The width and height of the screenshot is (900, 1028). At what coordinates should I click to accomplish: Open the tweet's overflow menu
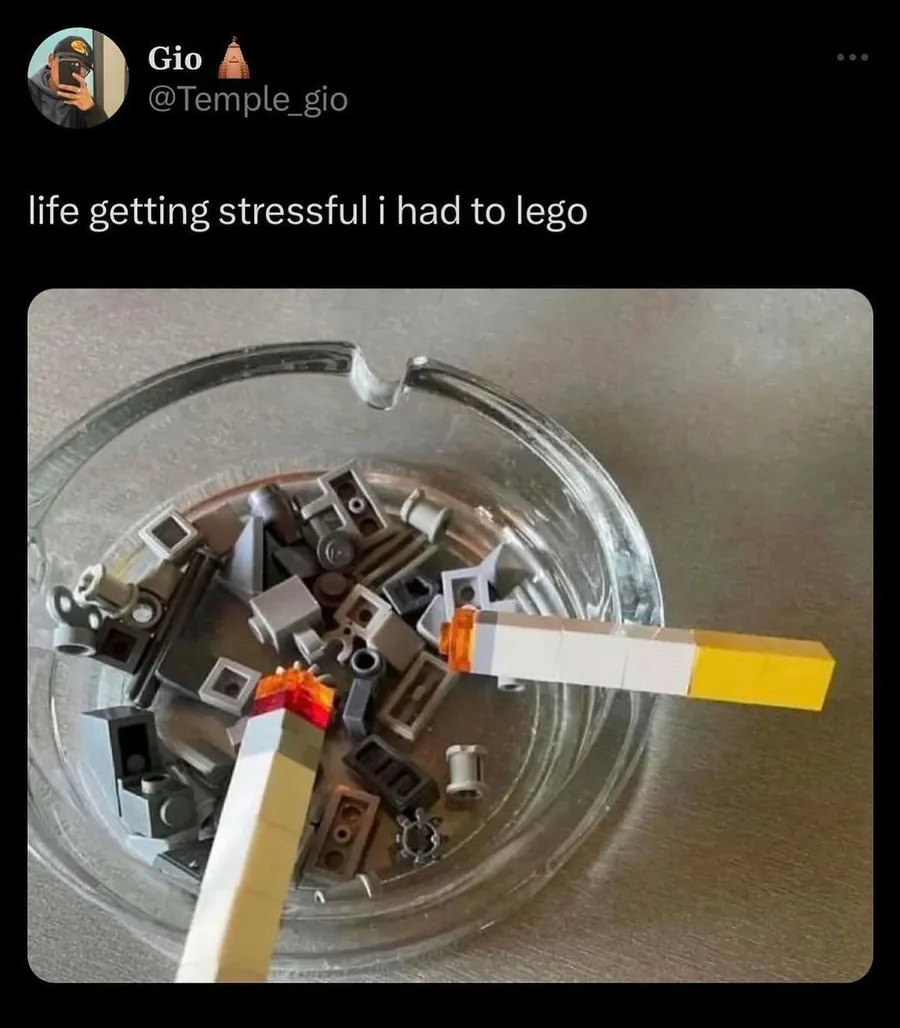pyautogui.click(x=853, y=57)
